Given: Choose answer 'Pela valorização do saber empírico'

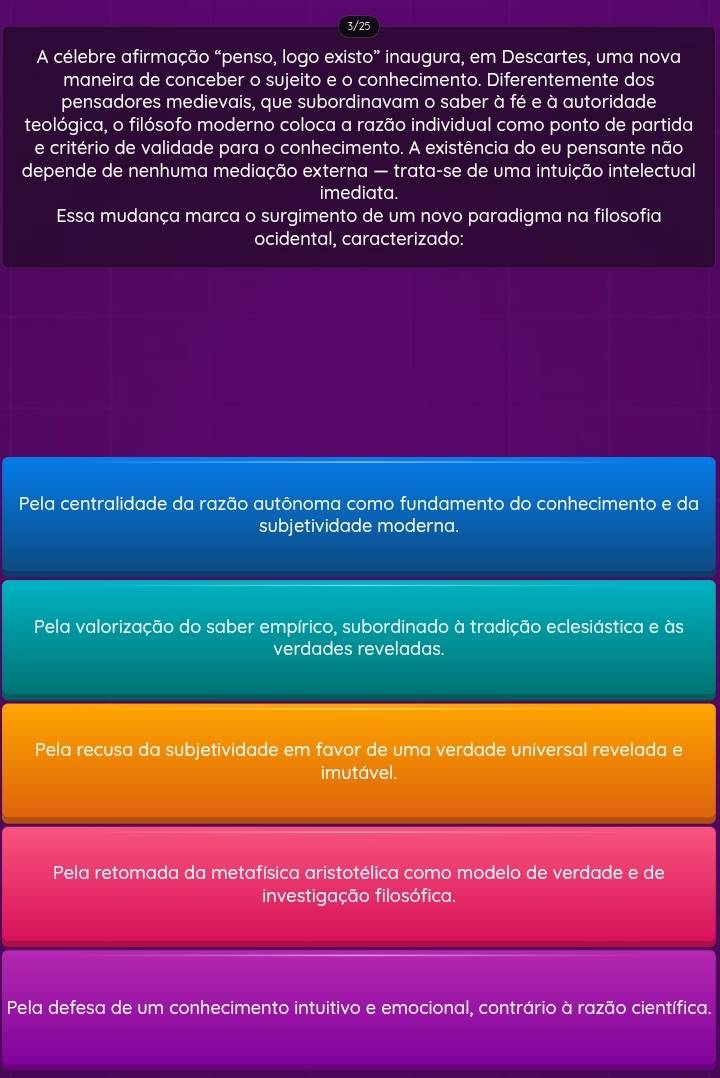Looking at the screenshot, I should click(359, 637).
